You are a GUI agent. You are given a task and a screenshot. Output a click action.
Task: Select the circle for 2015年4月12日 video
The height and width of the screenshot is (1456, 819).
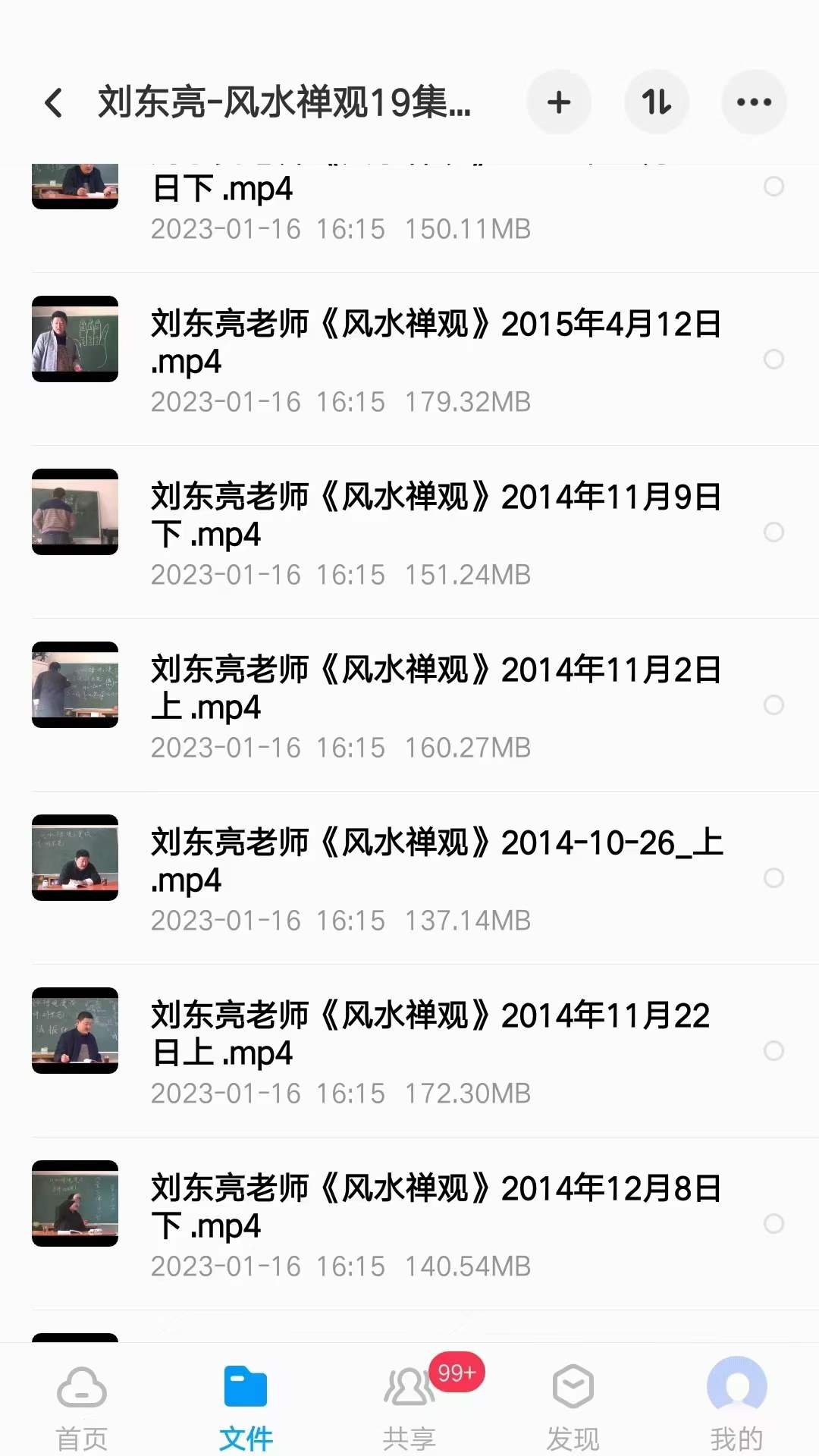tap(775, 360)
